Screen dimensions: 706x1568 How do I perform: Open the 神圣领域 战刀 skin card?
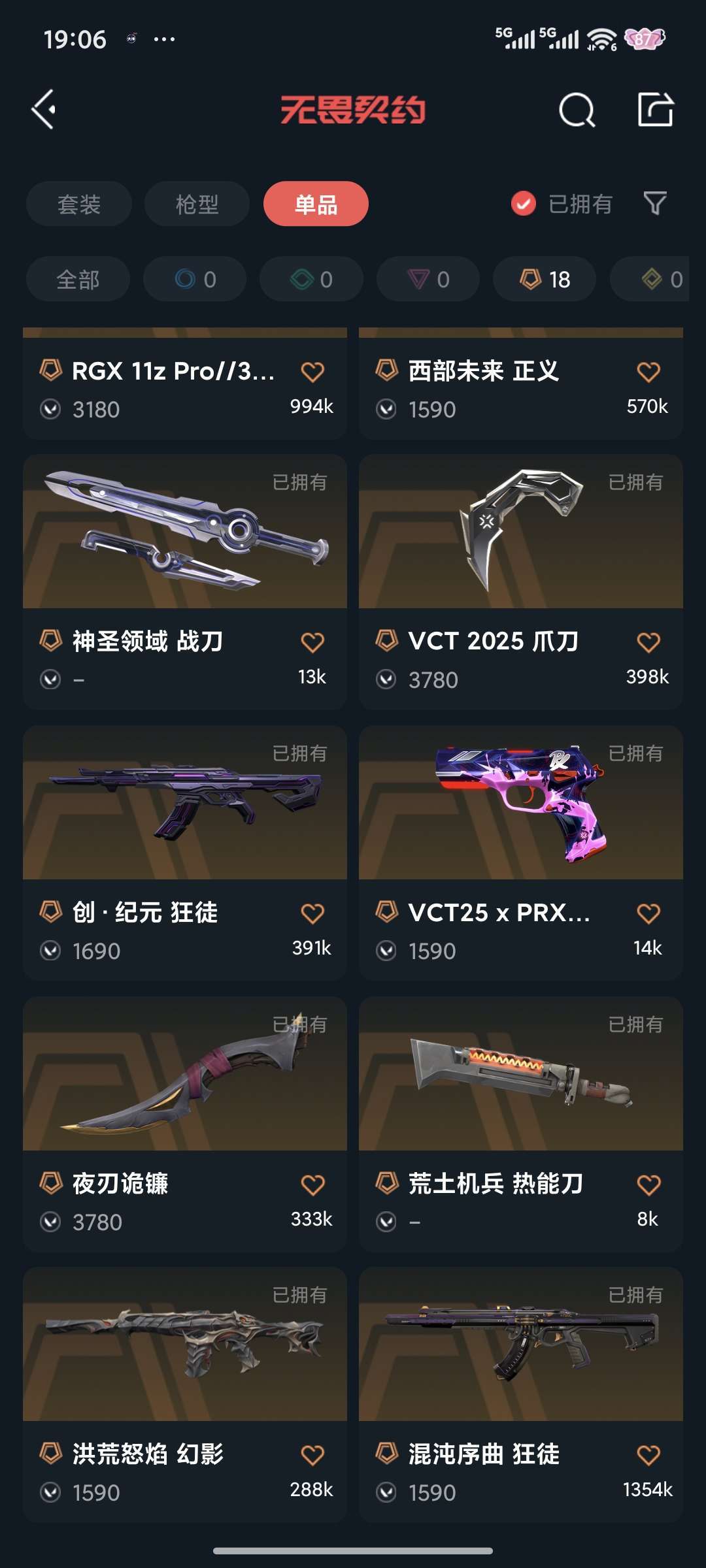pos(185,582)
